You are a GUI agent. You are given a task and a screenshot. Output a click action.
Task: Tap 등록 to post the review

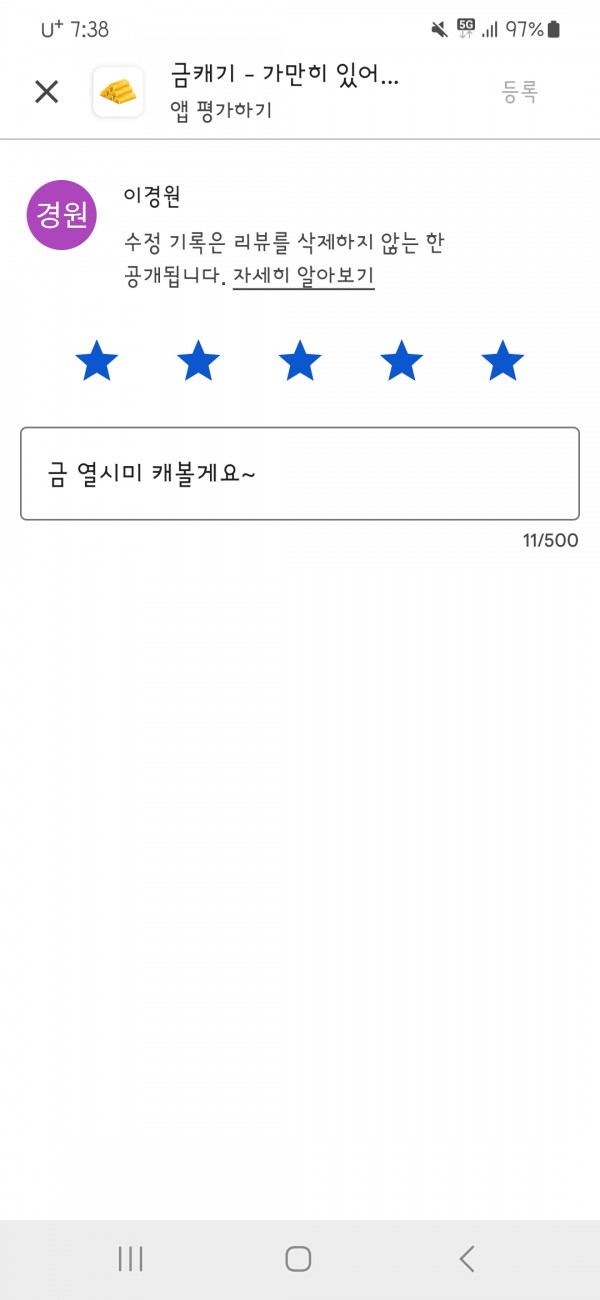(520, 92)
